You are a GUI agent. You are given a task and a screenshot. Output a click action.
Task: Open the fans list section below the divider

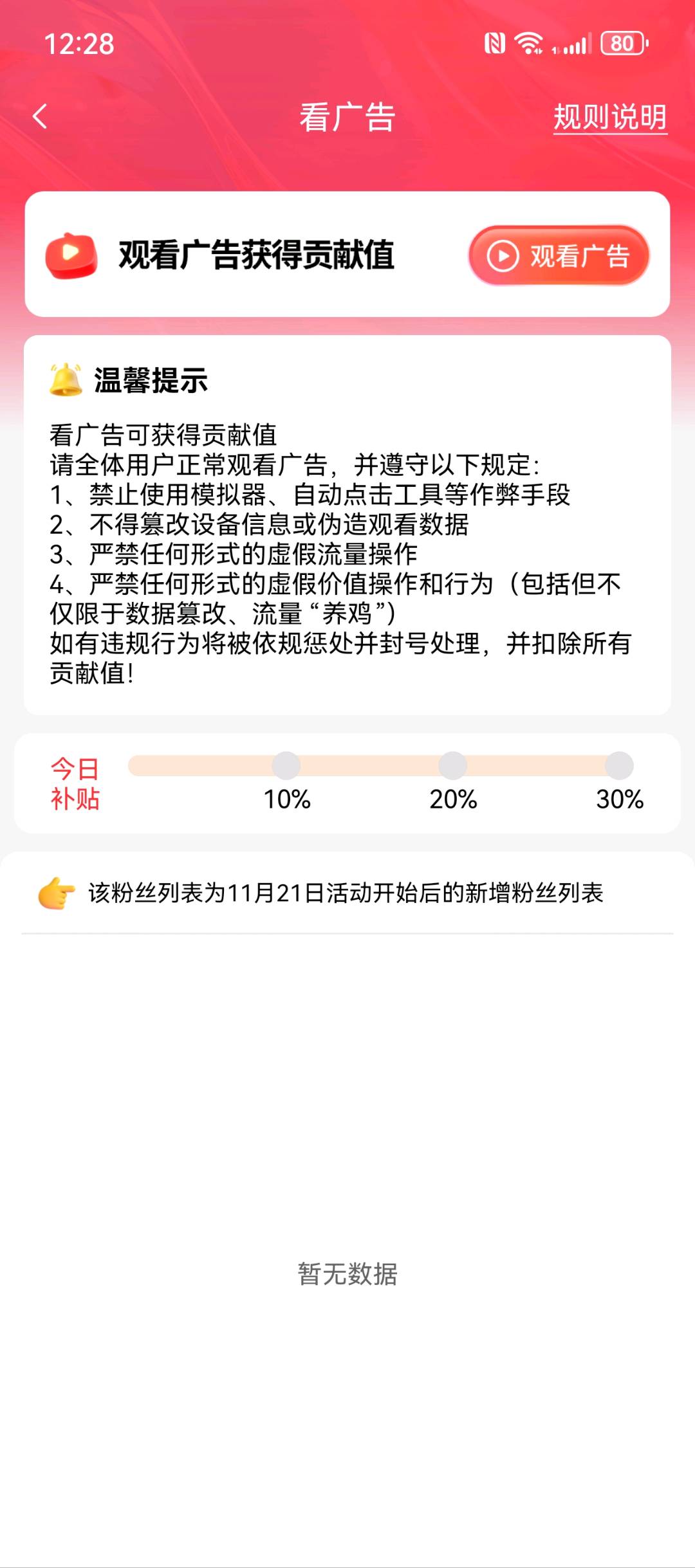pyautogui.click(x=347, y=893)
